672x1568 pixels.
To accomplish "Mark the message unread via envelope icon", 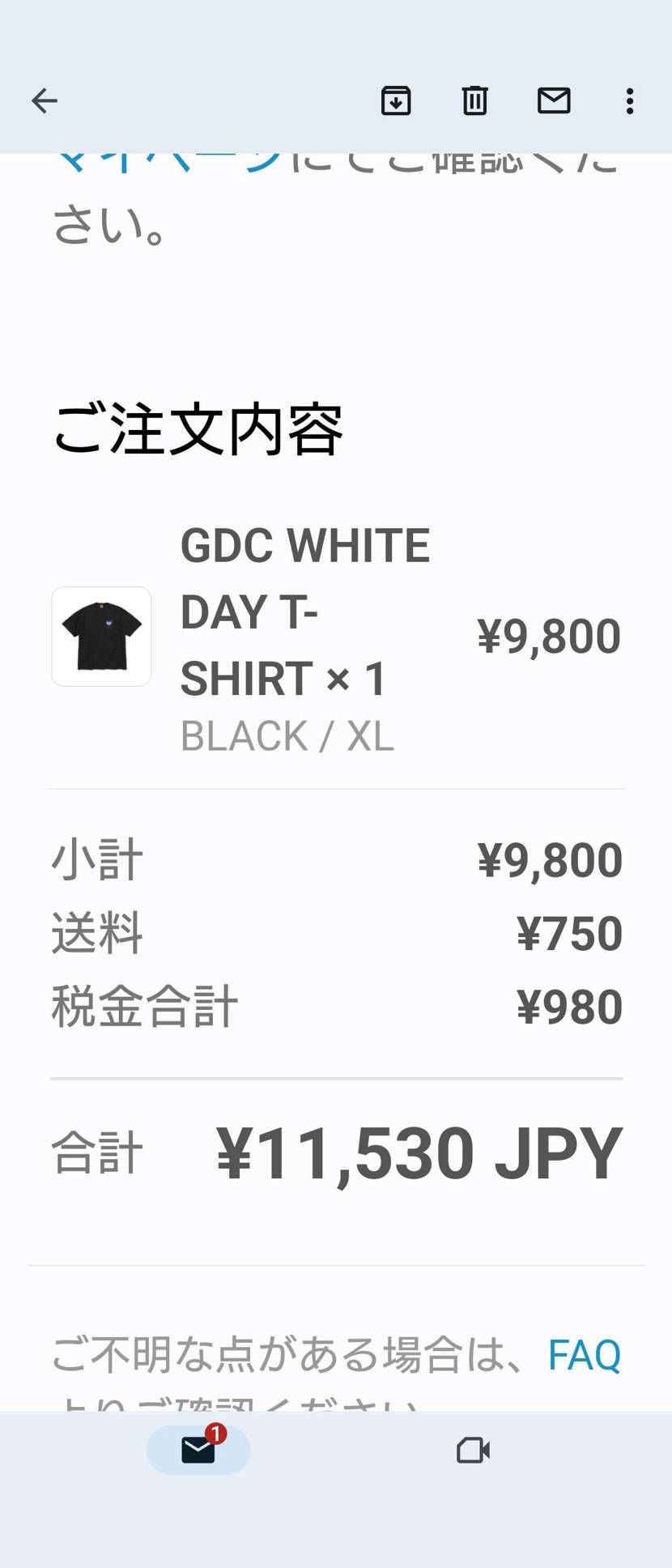I will pyautogui.click(x=554, y=100).
